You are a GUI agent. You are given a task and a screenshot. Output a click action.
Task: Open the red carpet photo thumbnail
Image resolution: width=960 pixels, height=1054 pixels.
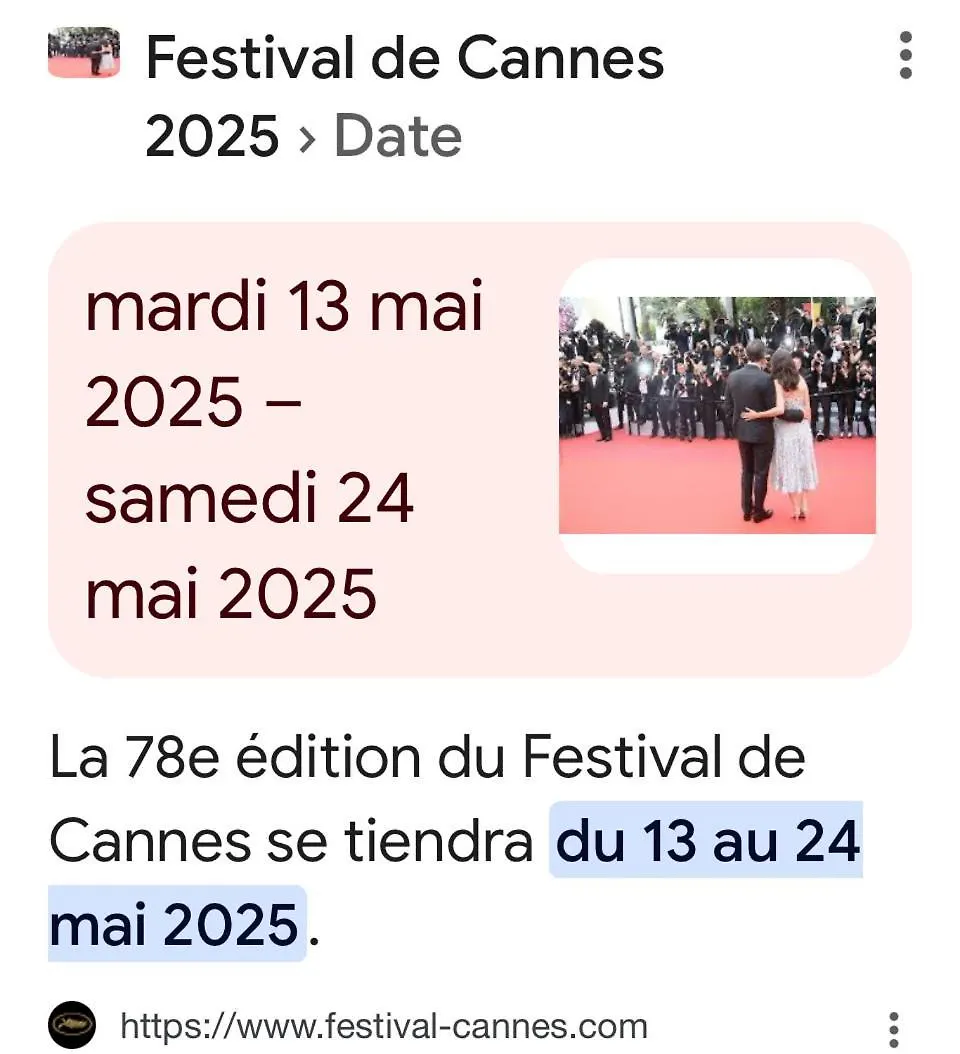716,415
